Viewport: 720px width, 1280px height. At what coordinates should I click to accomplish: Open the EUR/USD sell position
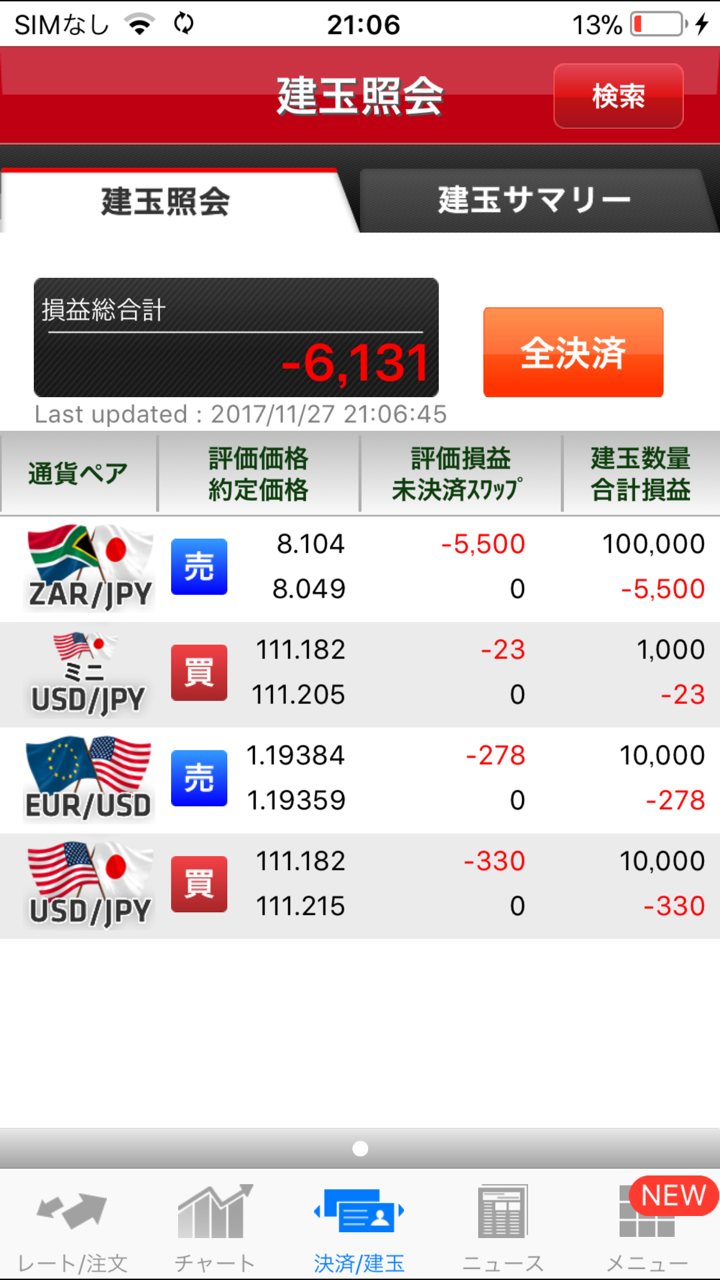point(360,779)
